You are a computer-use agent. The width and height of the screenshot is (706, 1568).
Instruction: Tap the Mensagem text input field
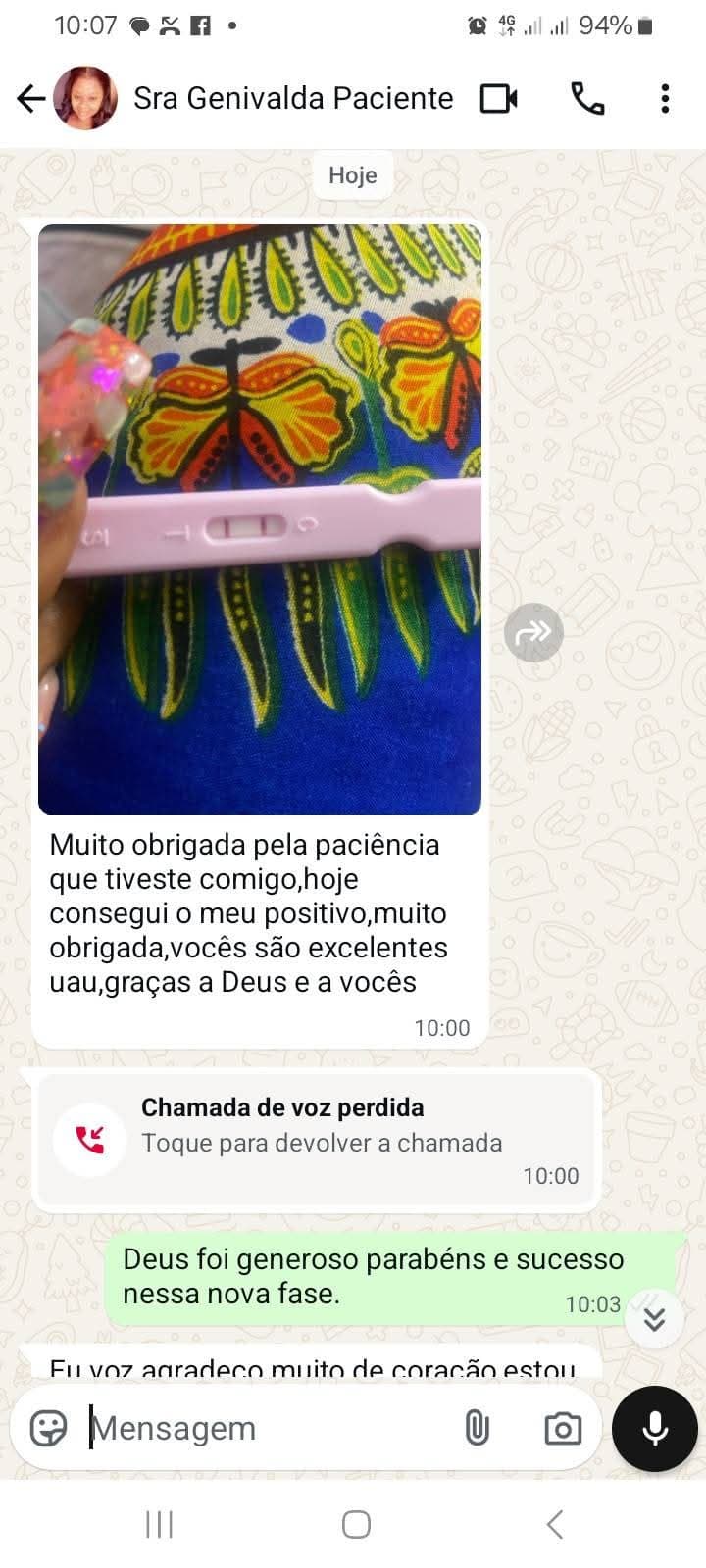click(x=245, y=1428)
